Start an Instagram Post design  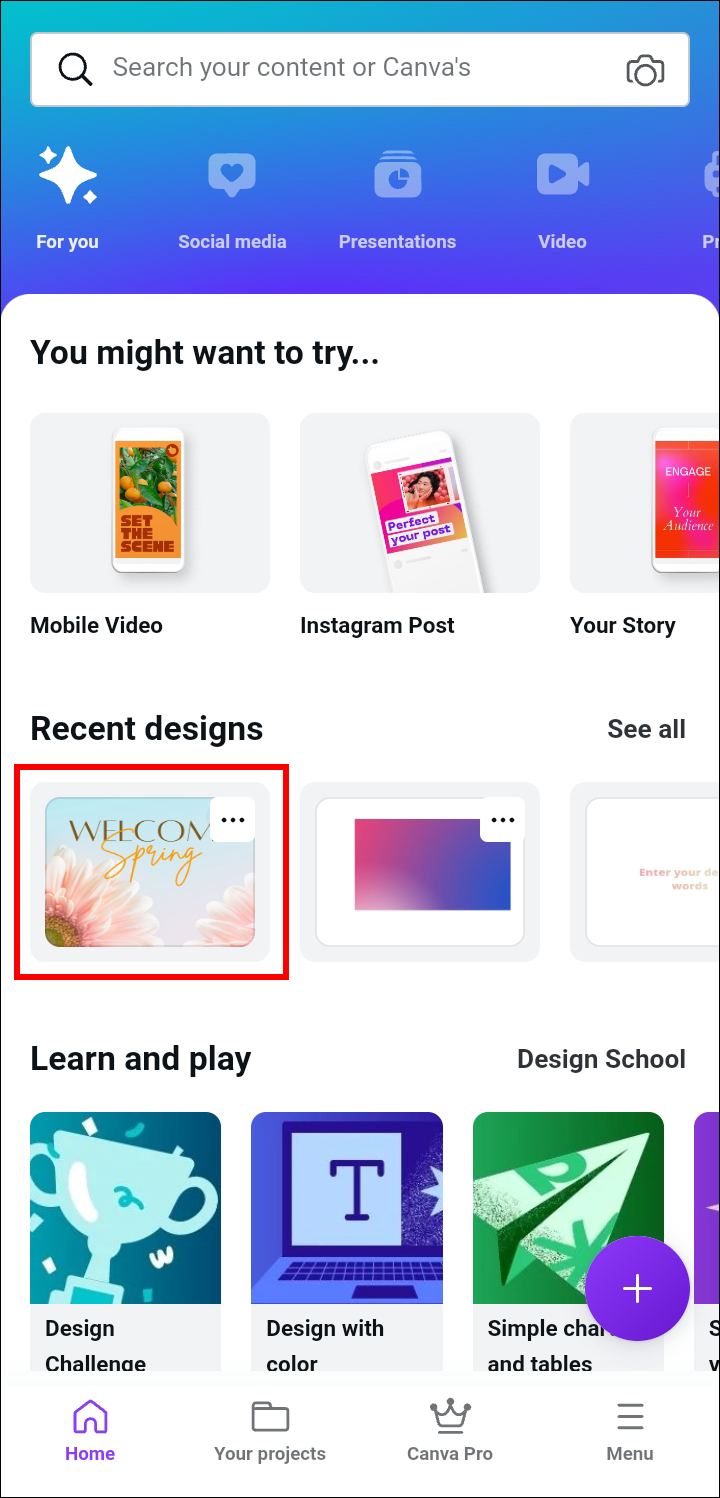point(420,526)
